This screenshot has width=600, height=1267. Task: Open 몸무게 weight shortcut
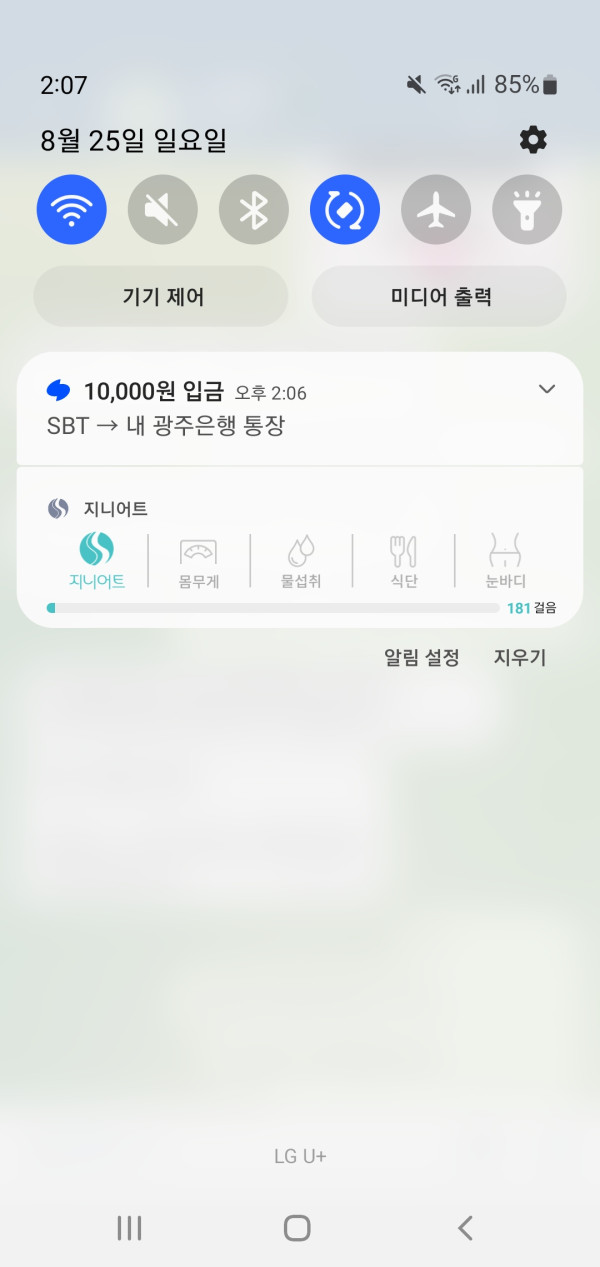tap(198, 561)
